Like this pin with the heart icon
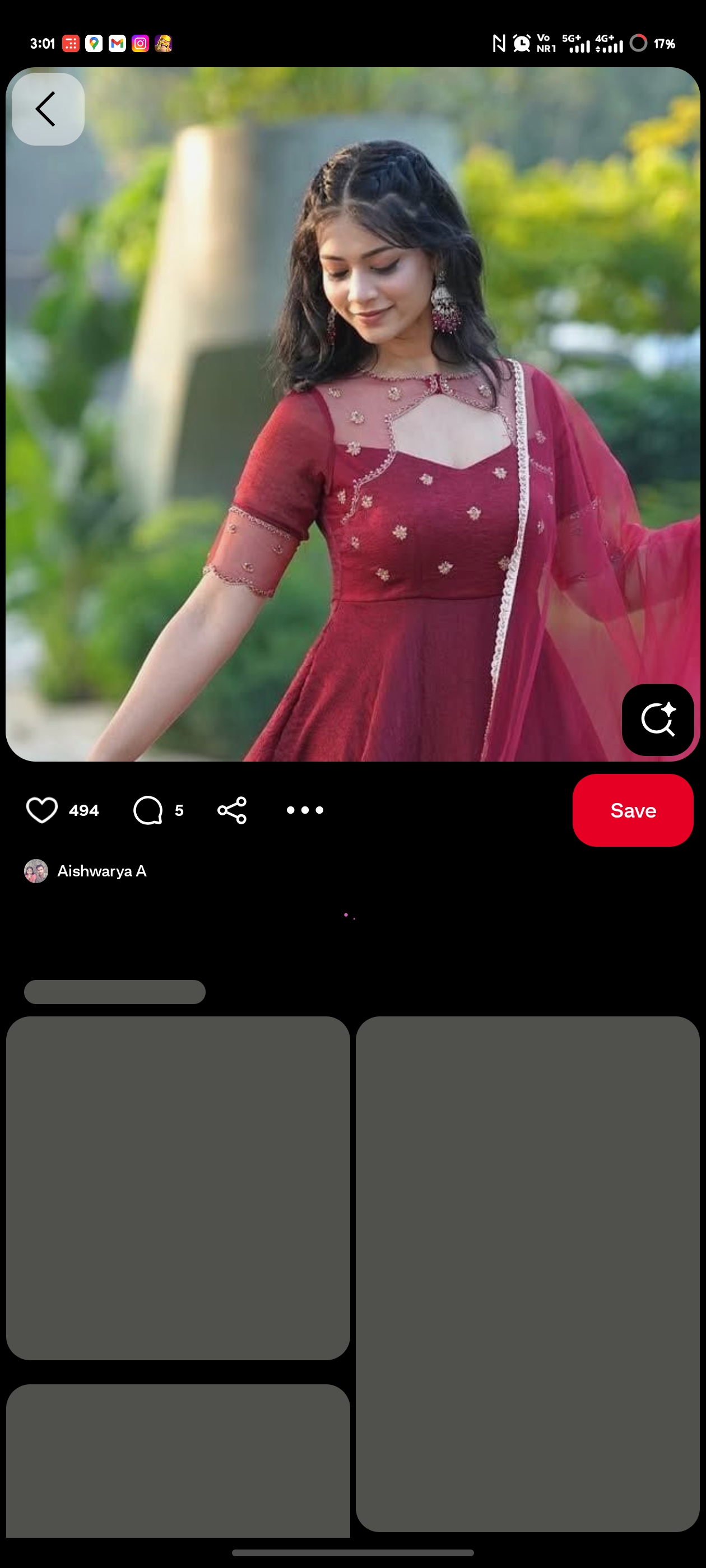This screenshot has height=1568, width=706. click(x=42, y=810)
